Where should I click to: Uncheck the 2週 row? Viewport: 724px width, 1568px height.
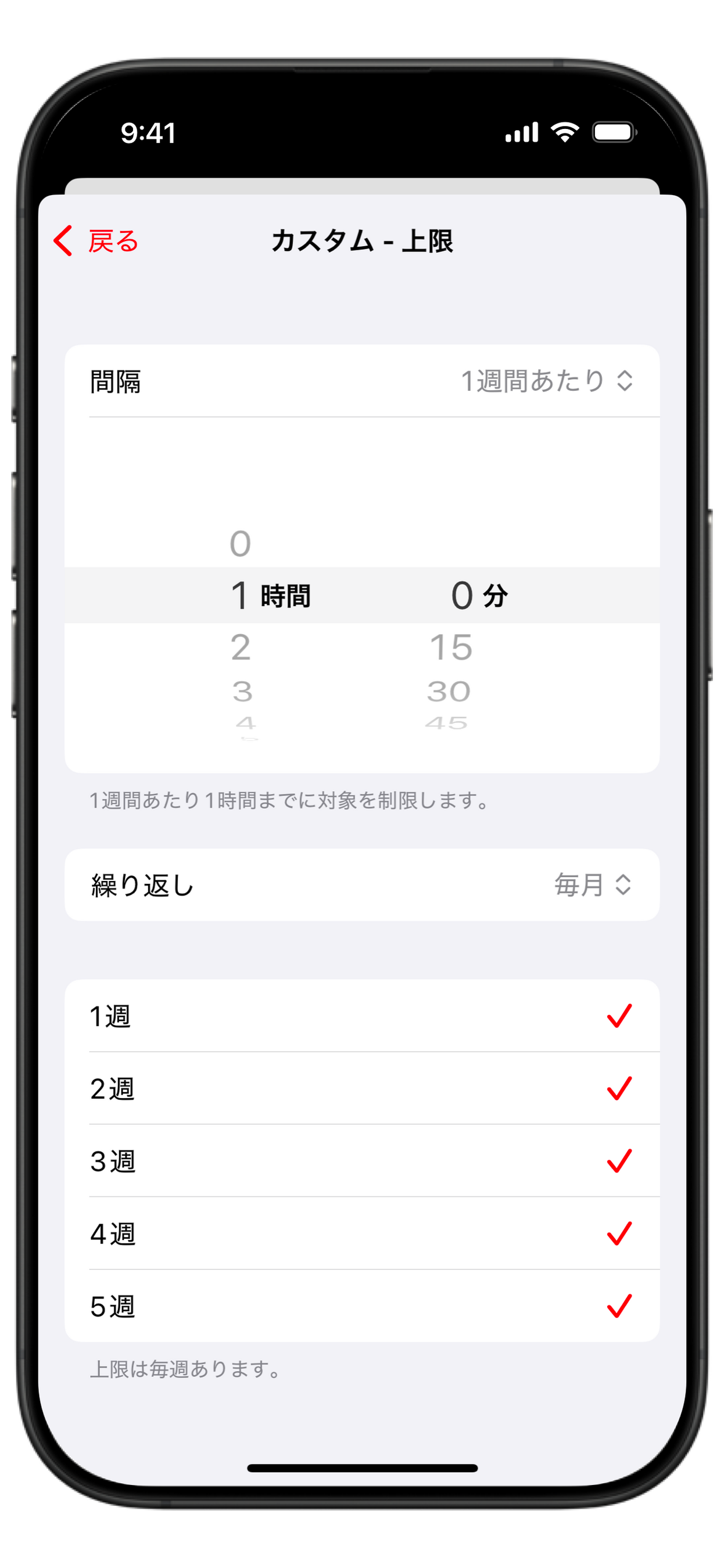(361, 1088)
